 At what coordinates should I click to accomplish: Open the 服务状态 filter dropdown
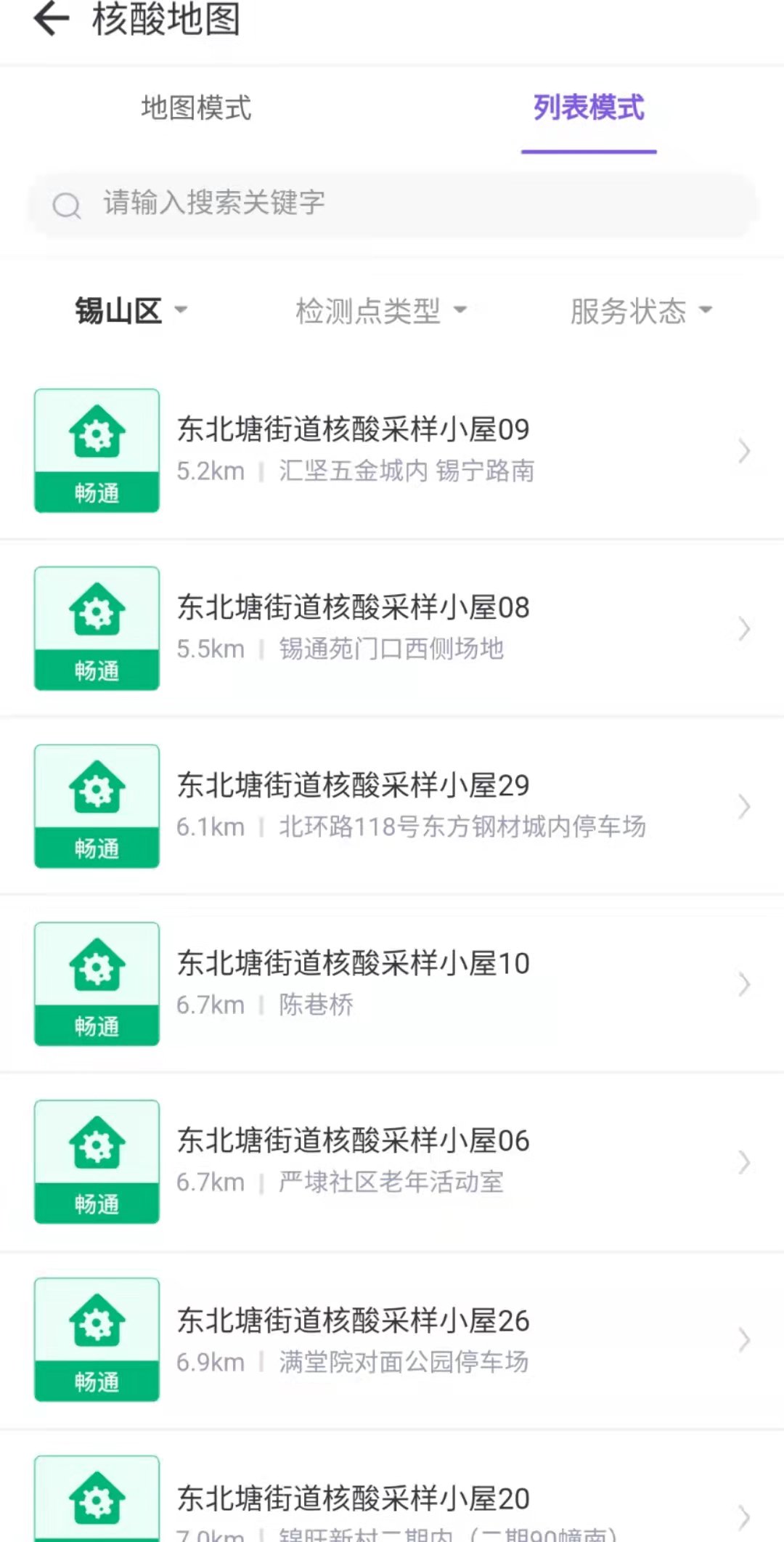click(640, 312)
